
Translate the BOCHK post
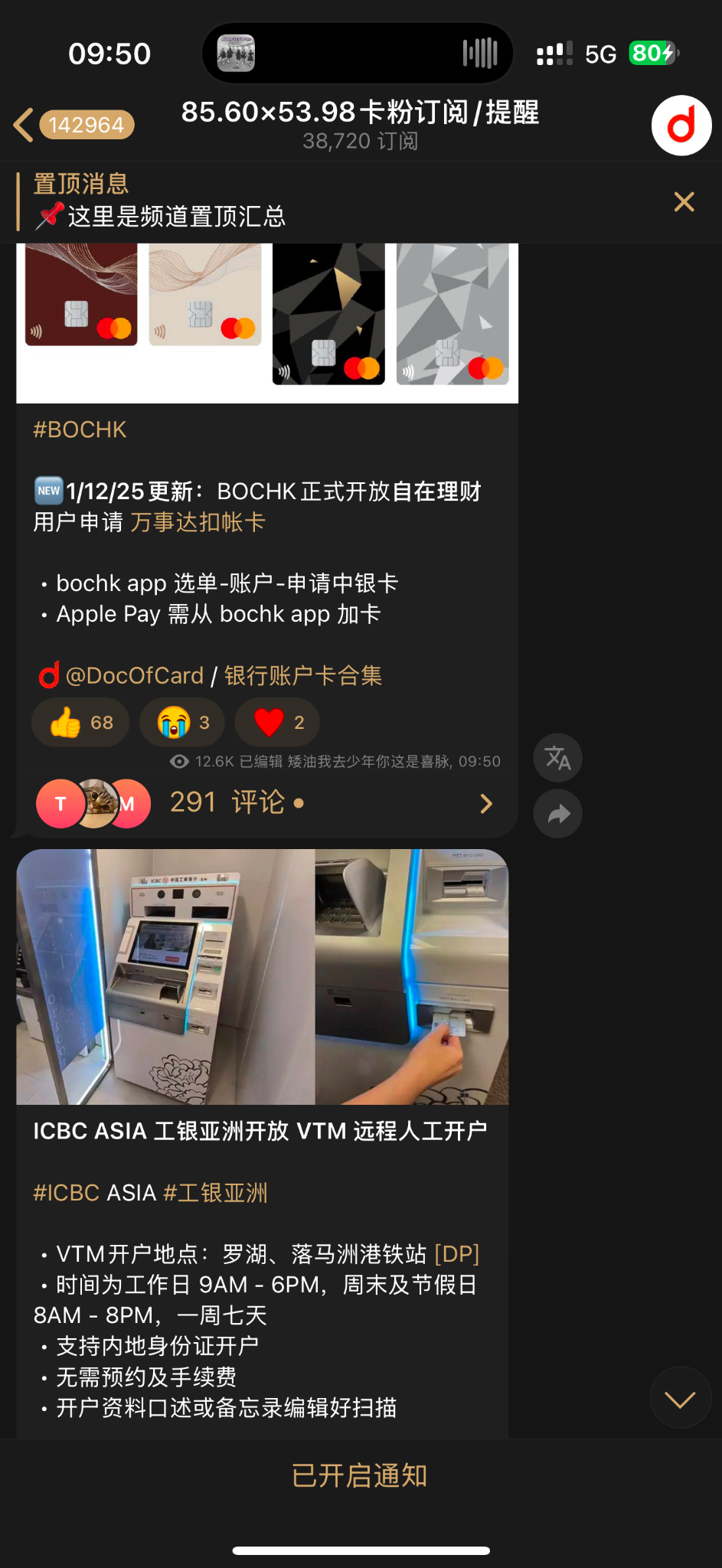click(558, 758)
